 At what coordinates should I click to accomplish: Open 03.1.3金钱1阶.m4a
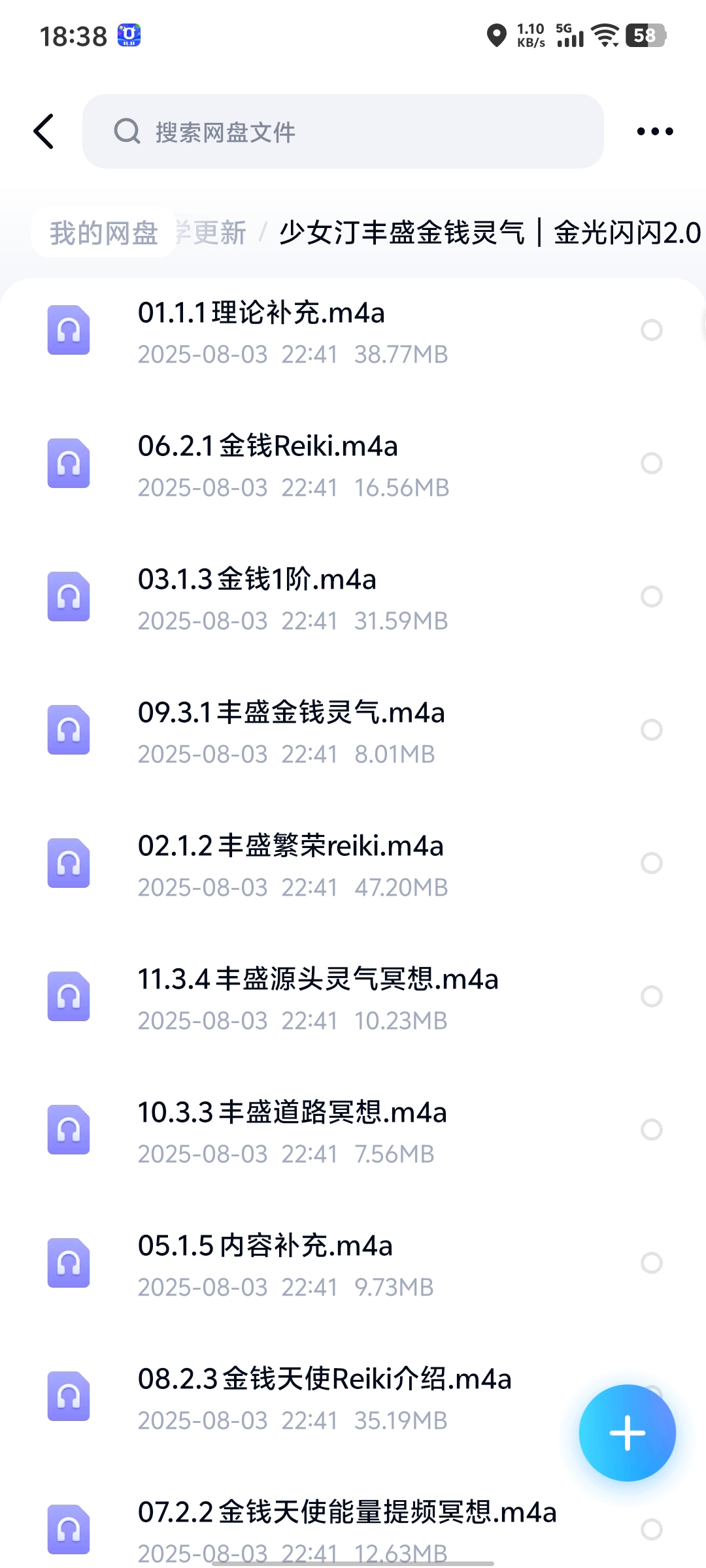coord(257,580)
